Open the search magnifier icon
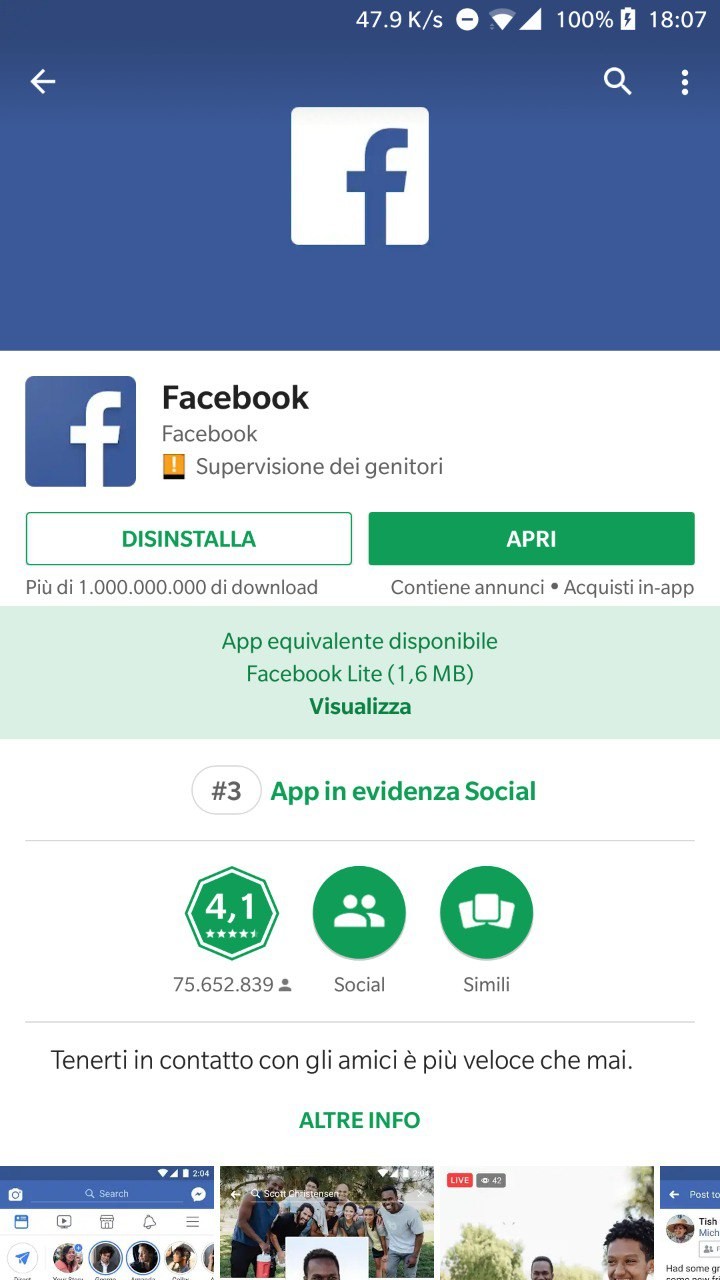Image resolution: width=720 pixels, height=1280 pixels. click(x=618, y=82)
